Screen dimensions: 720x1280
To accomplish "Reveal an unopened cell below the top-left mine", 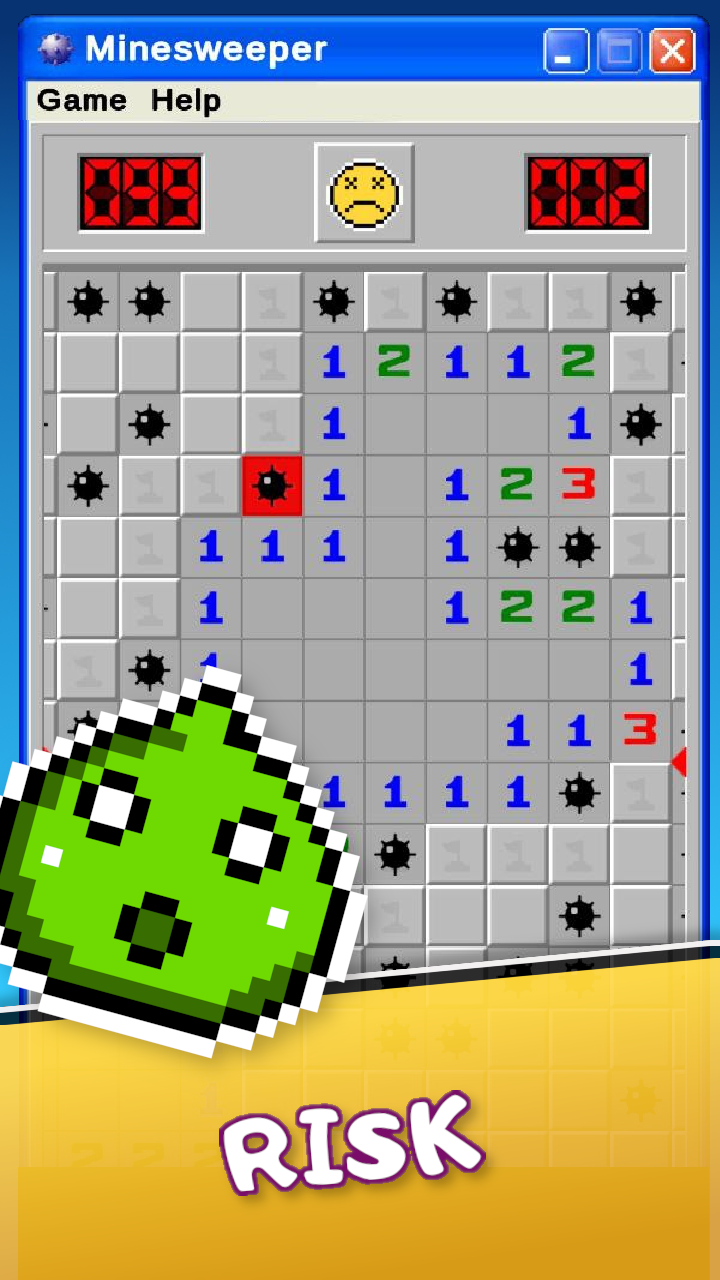I will click(x=86, y=363).
